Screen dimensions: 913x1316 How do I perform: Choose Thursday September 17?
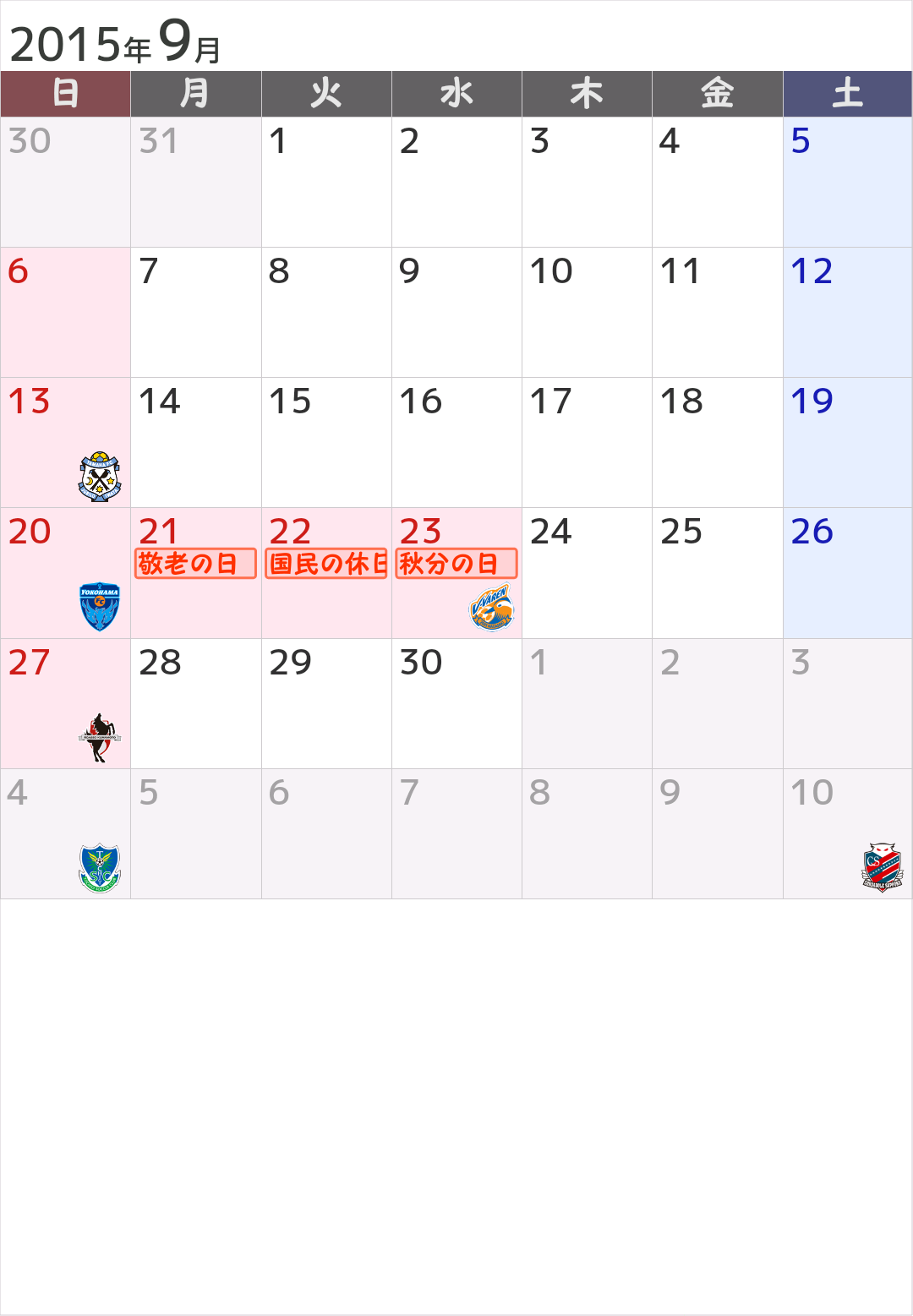click(x=587, y=443)
